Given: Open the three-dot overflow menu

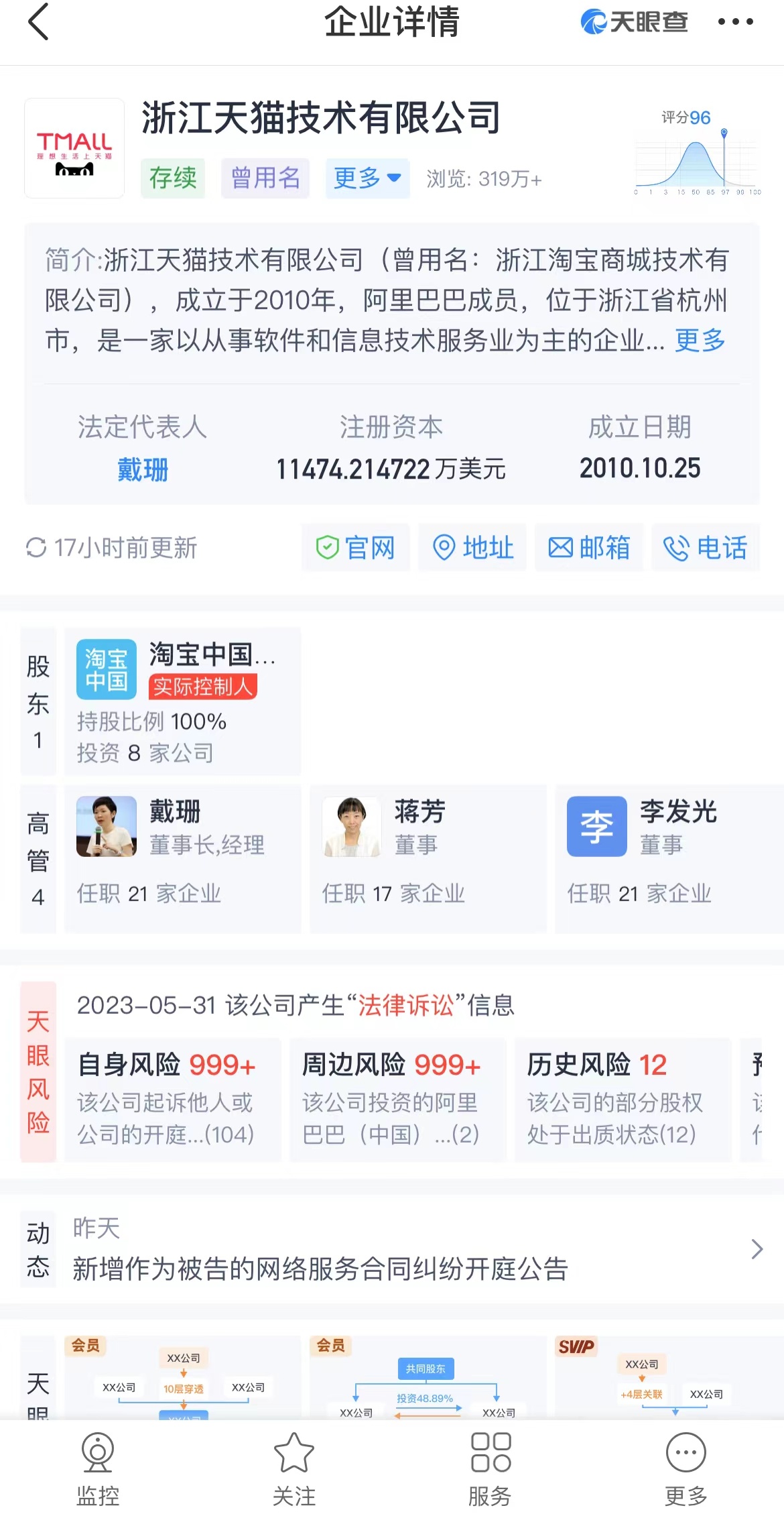Looking at the screenshot, I should (735, 22).
